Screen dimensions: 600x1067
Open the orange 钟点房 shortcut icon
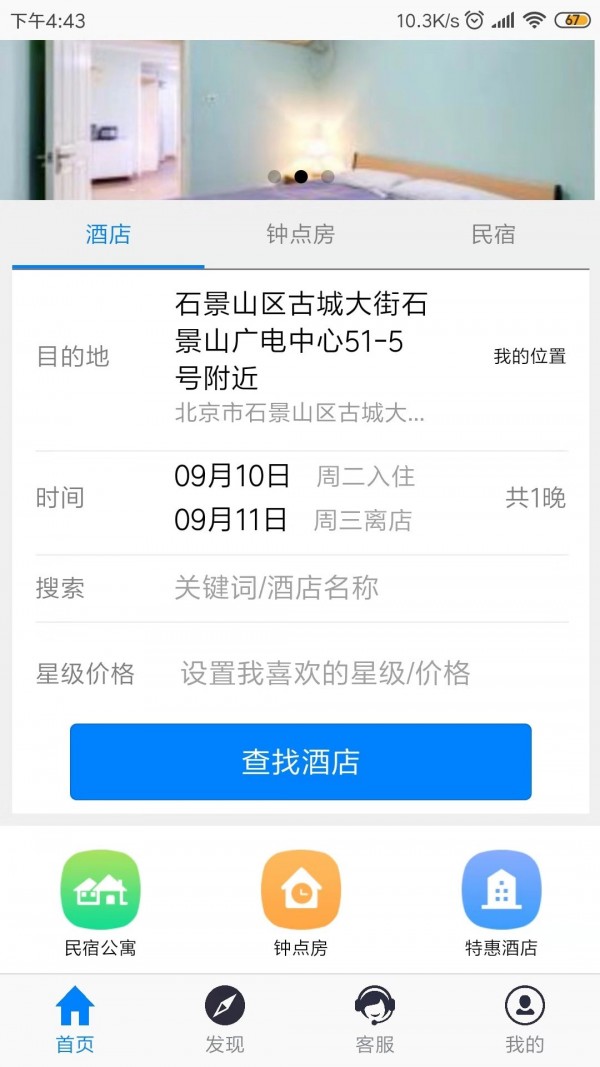pyautogui.click(x=300, y=890)
